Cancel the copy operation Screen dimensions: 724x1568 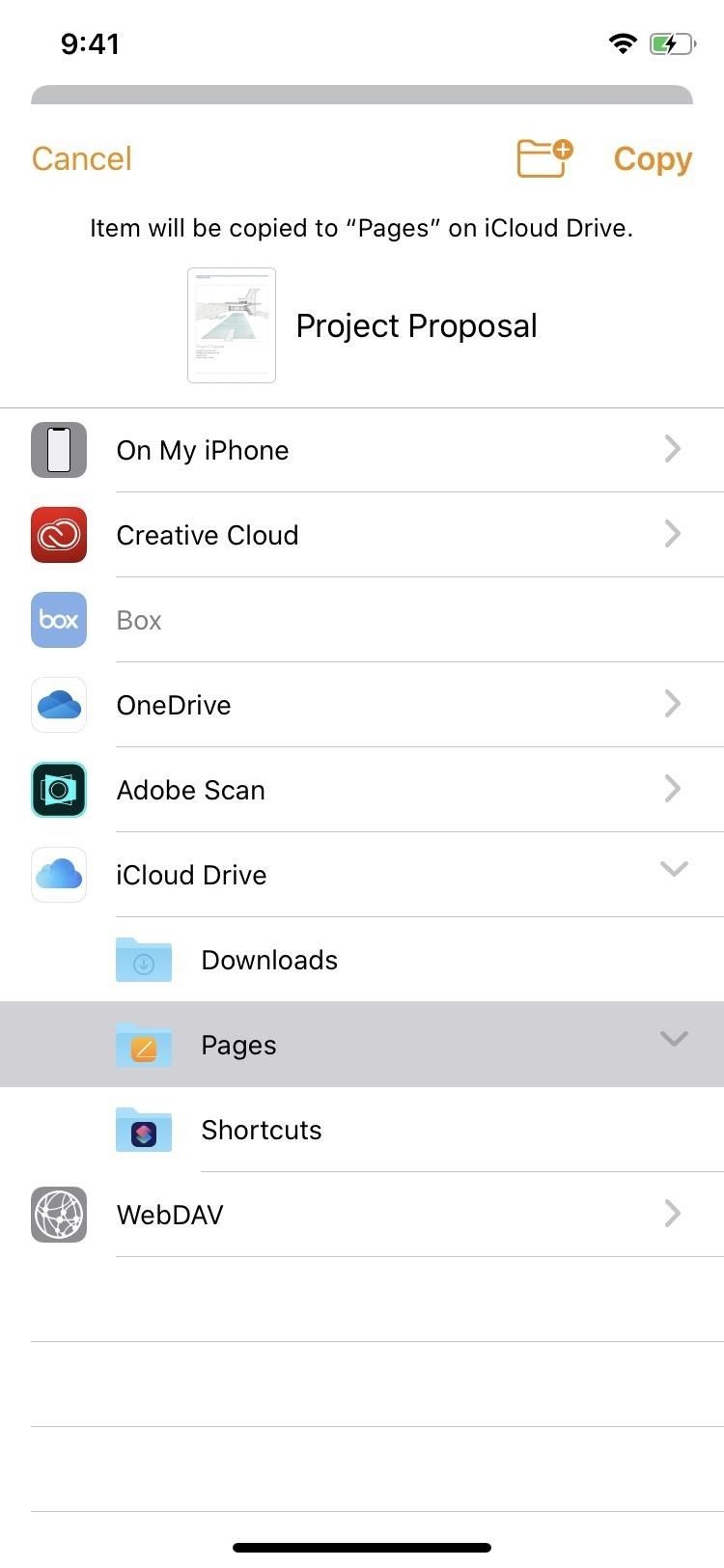click(x=82, y=158)
